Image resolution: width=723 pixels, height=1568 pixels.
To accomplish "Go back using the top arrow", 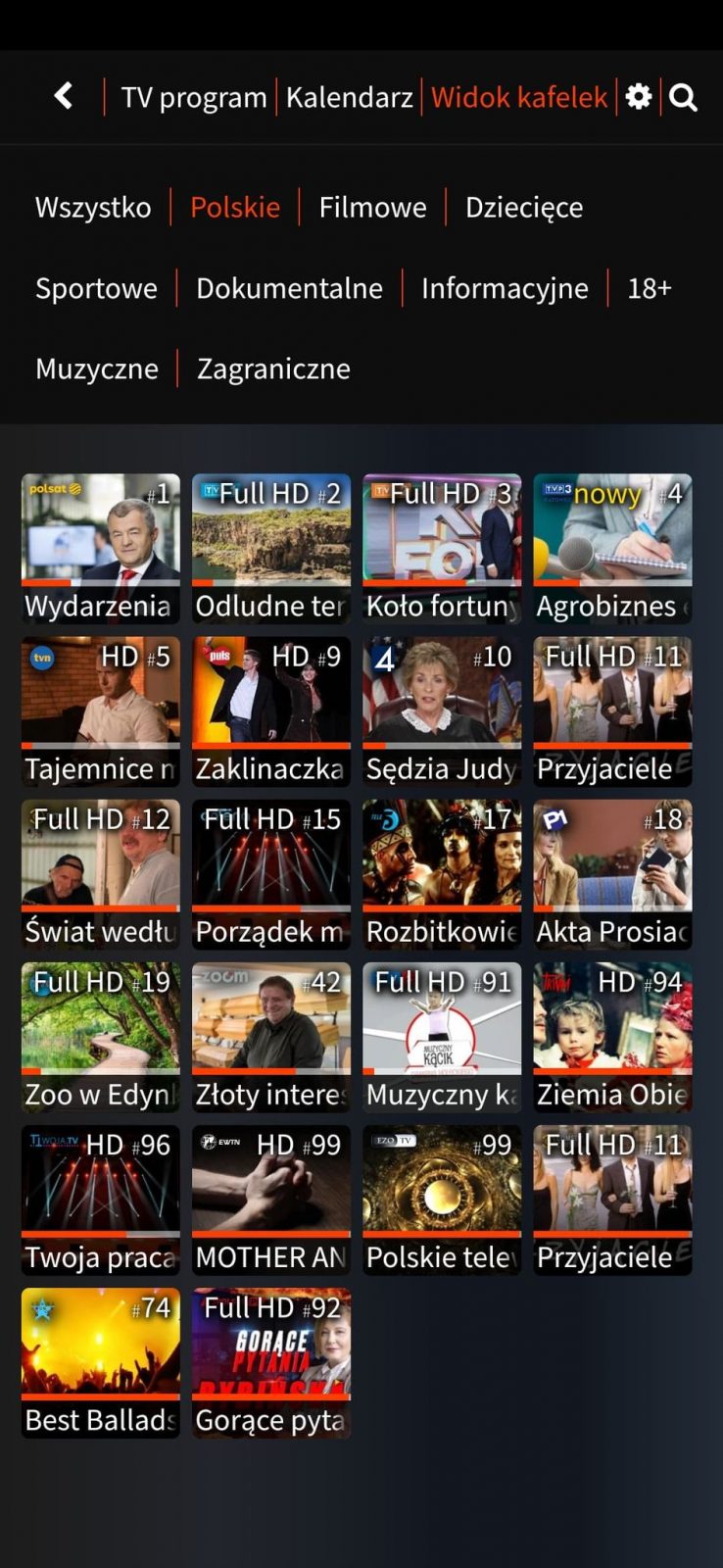I will click(x=64, y=96).
